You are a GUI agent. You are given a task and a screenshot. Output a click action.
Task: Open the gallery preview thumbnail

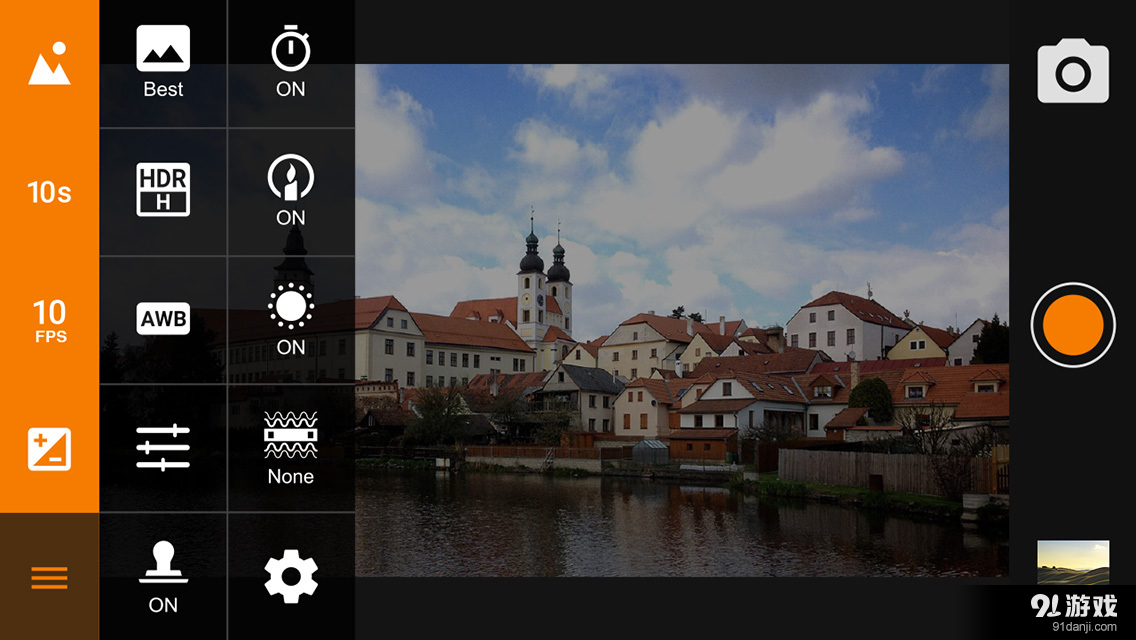point(1073,562)
